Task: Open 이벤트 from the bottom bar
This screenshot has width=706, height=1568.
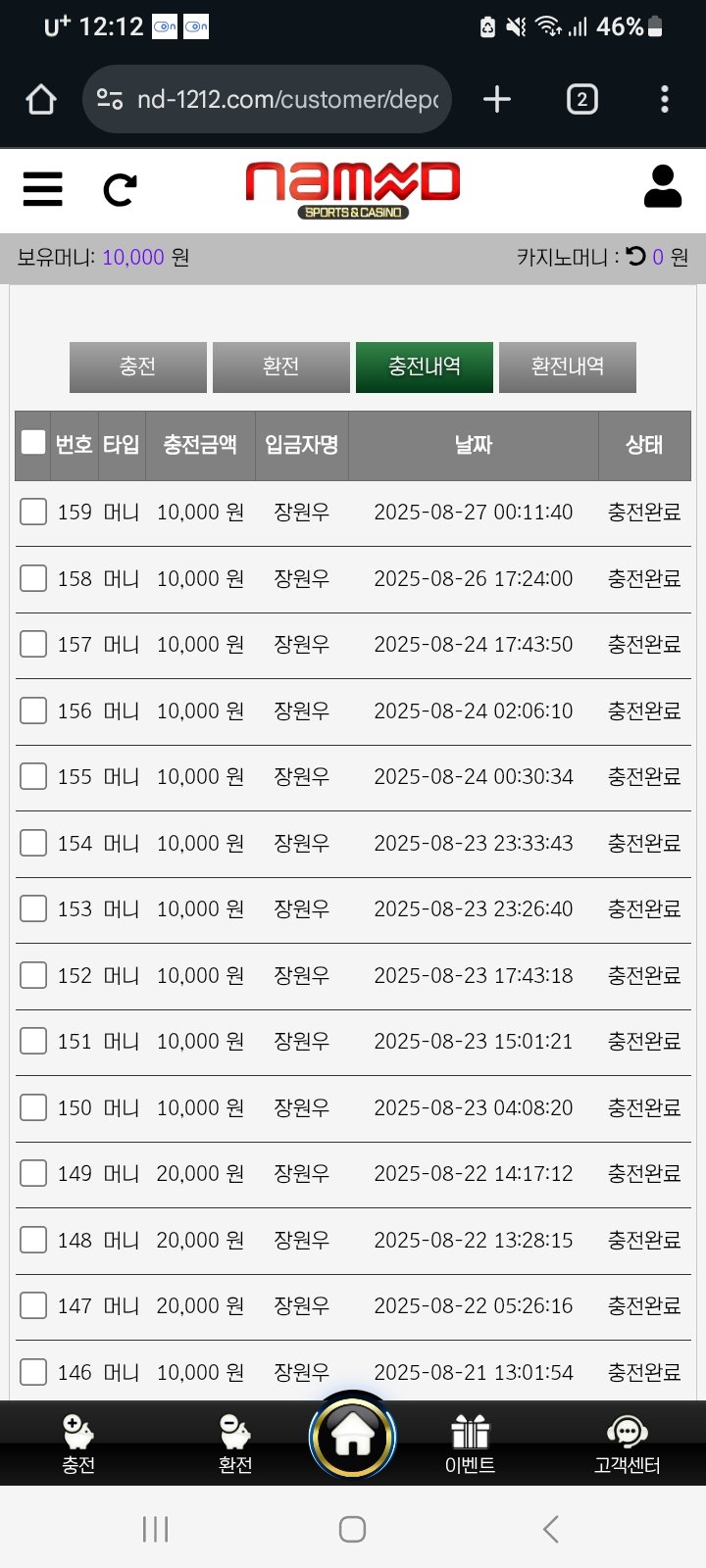Action: 470,1445
